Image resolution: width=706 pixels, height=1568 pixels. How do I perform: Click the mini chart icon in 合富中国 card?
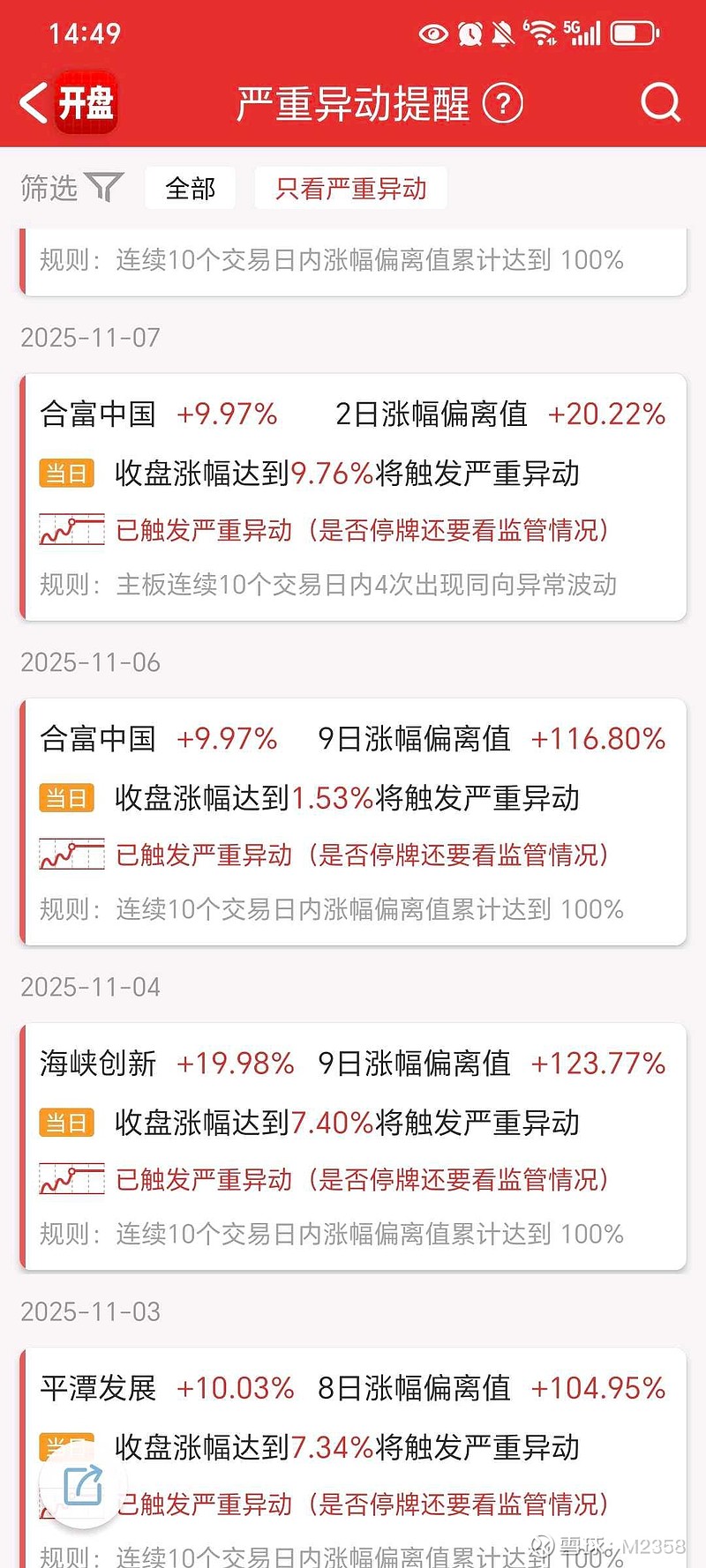coord(71,530)
